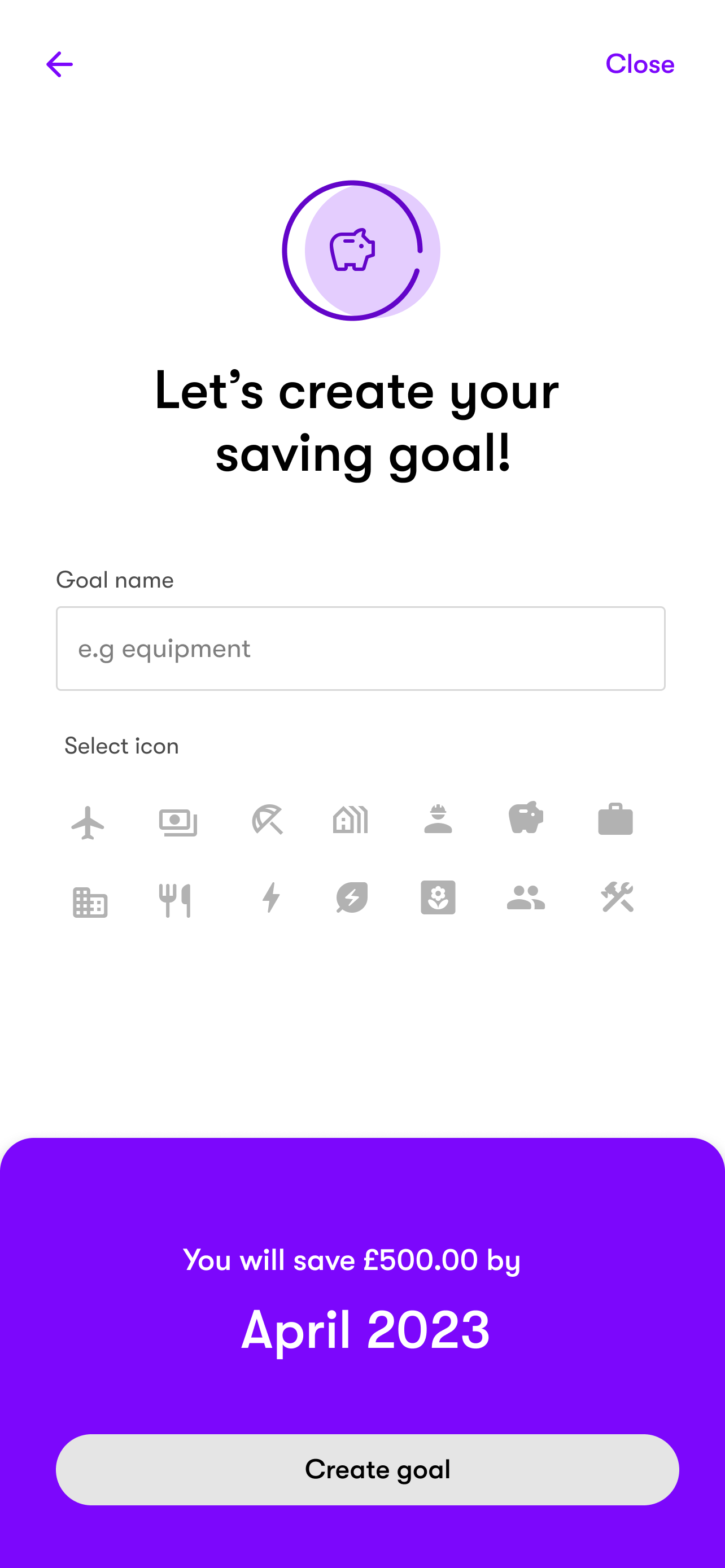Tap the Create goal button

(367, 1469)
